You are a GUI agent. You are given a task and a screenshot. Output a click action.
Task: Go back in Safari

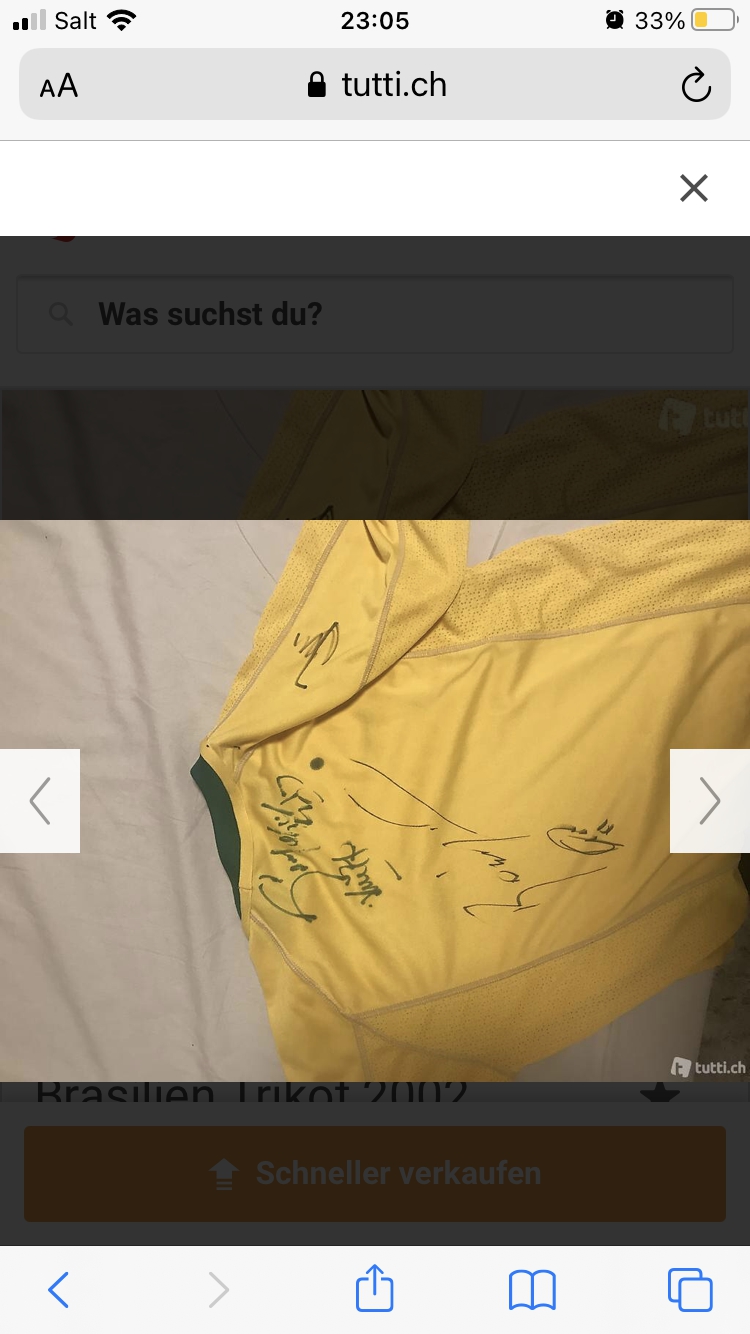click(59, 1290)
